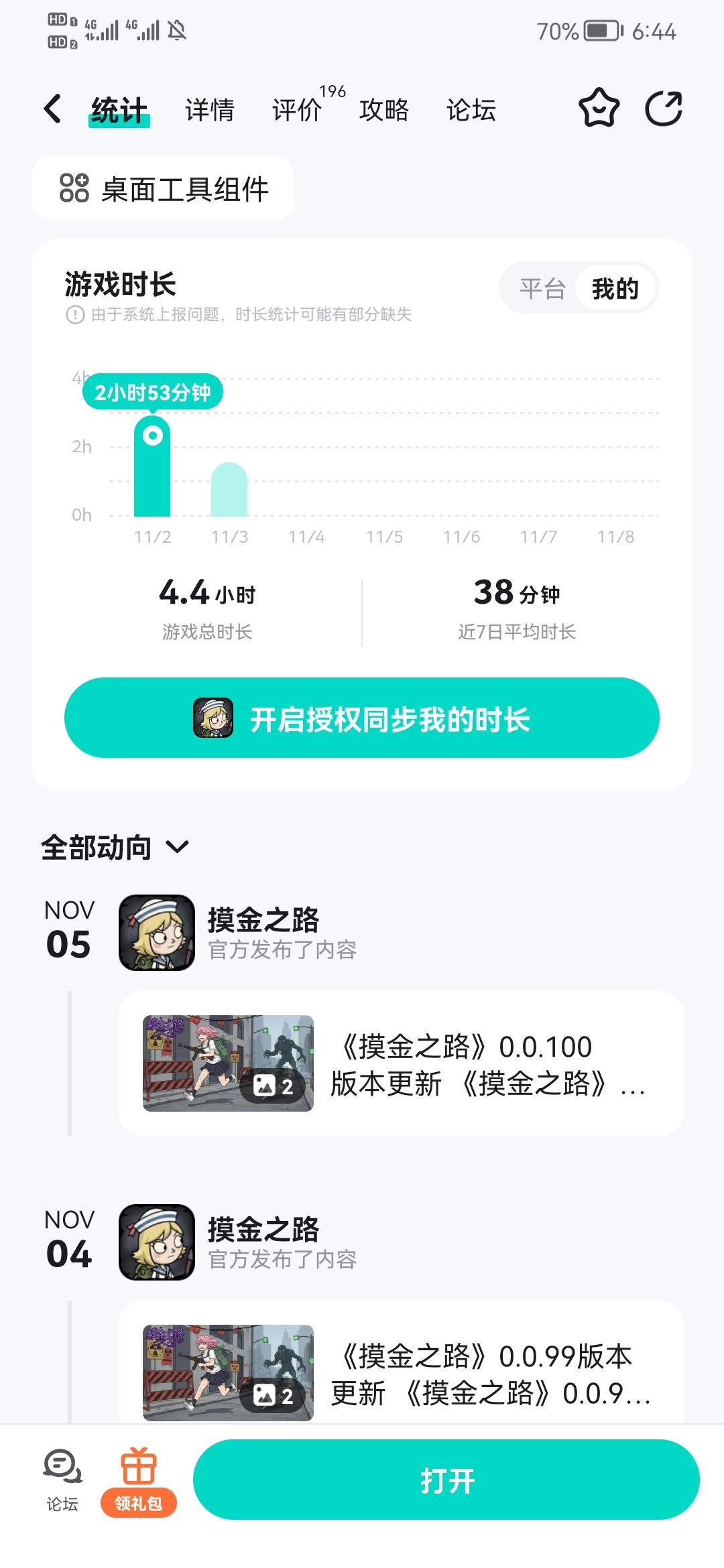
Task: Open the 攻略 tab
Action: 385,109
